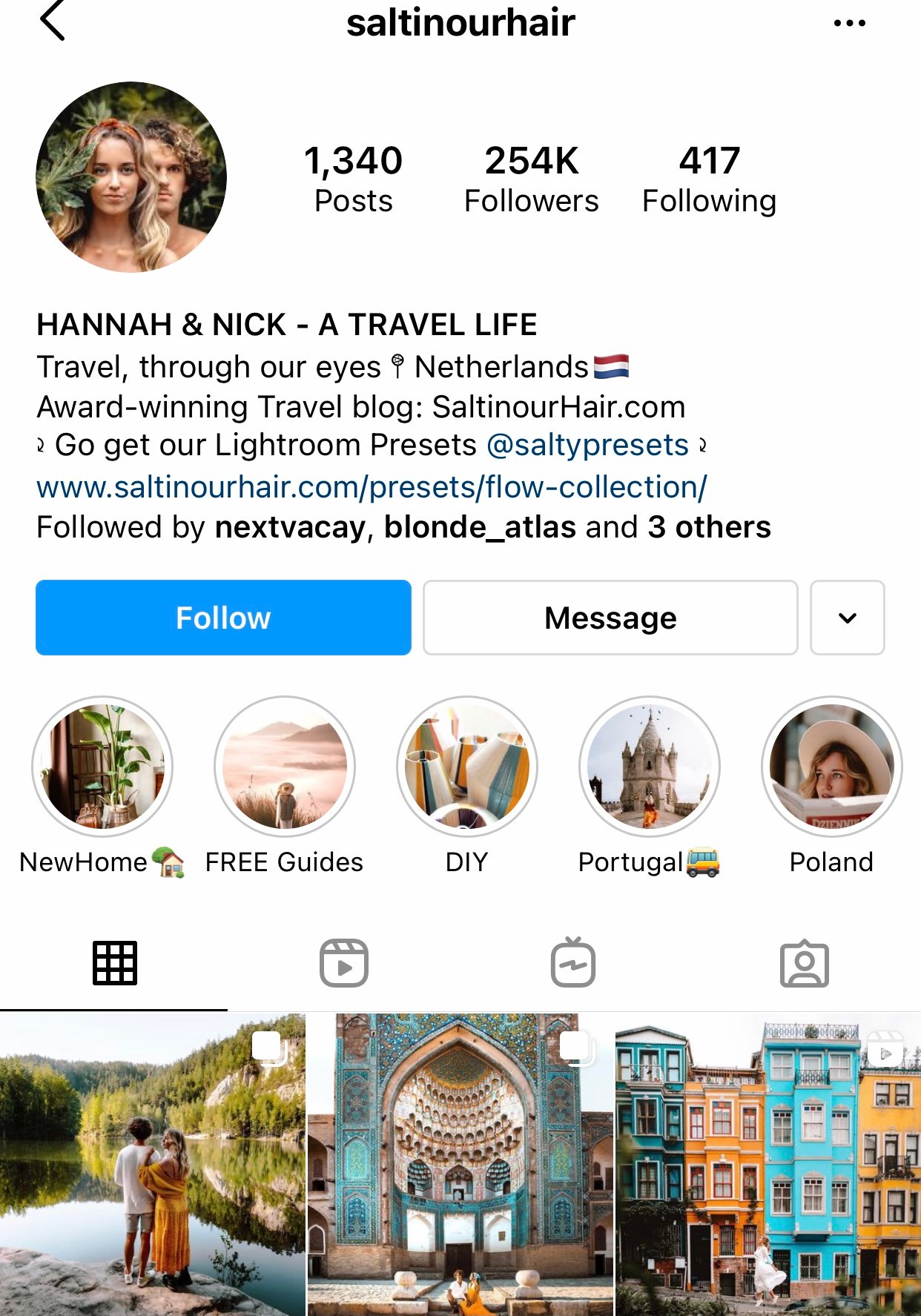Switch to the Reels tab icon
This screenshot has width=921, height=1316.
coord(344,963)
